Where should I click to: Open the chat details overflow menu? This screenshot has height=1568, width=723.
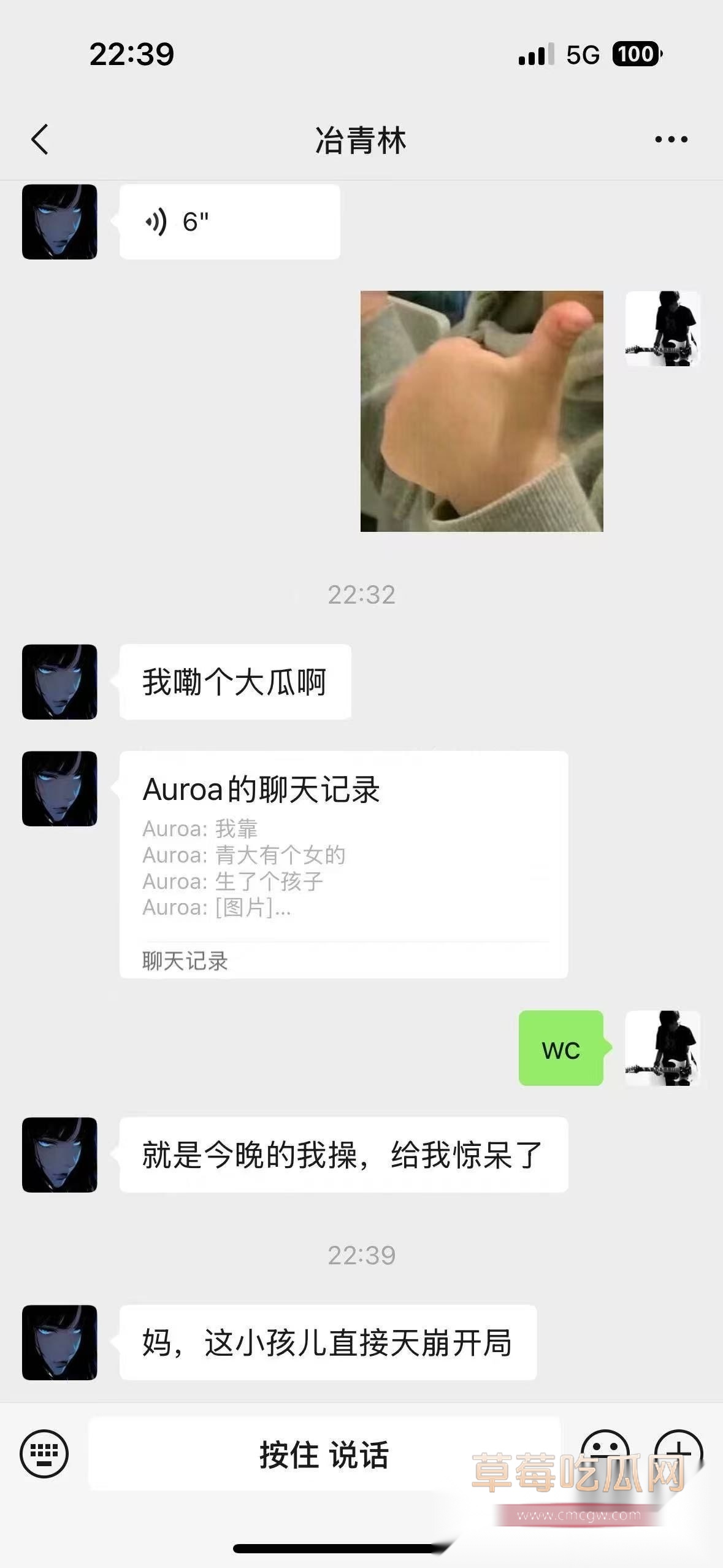[x=671, y=139]
